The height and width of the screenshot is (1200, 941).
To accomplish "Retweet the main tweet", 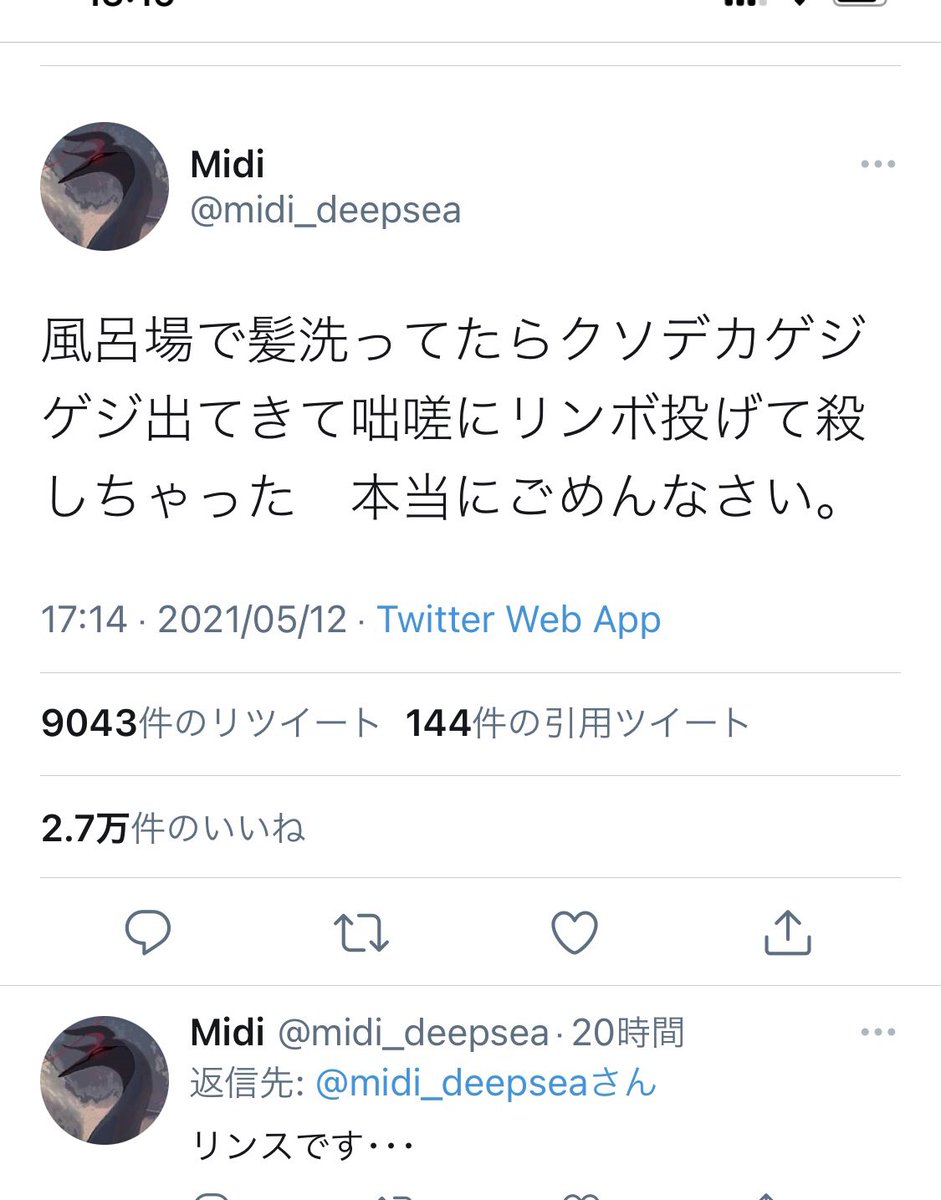I will (x=360, y=933).
